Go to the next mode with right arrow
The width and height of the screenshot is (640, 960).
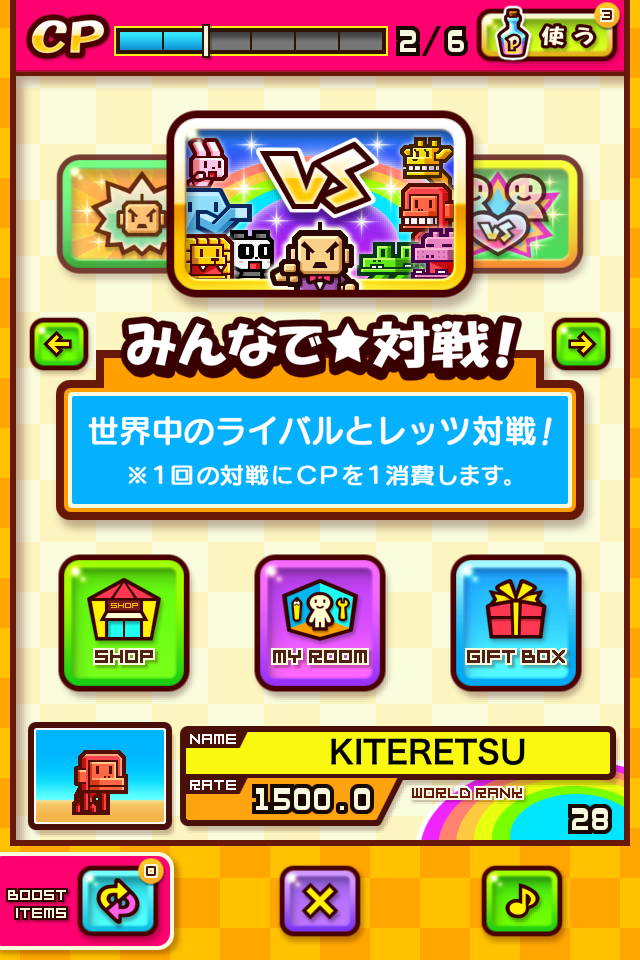click(x=581, y=344)
